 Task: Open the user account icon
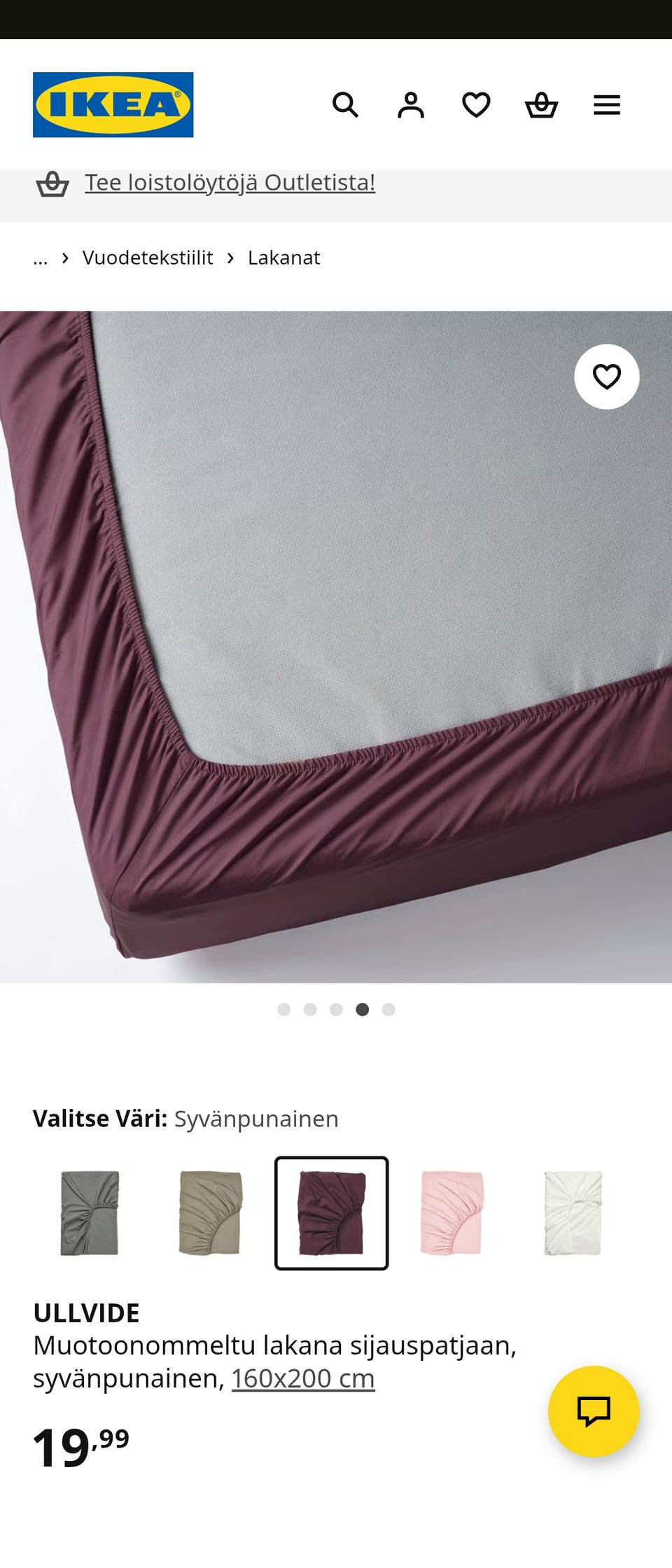411,105
